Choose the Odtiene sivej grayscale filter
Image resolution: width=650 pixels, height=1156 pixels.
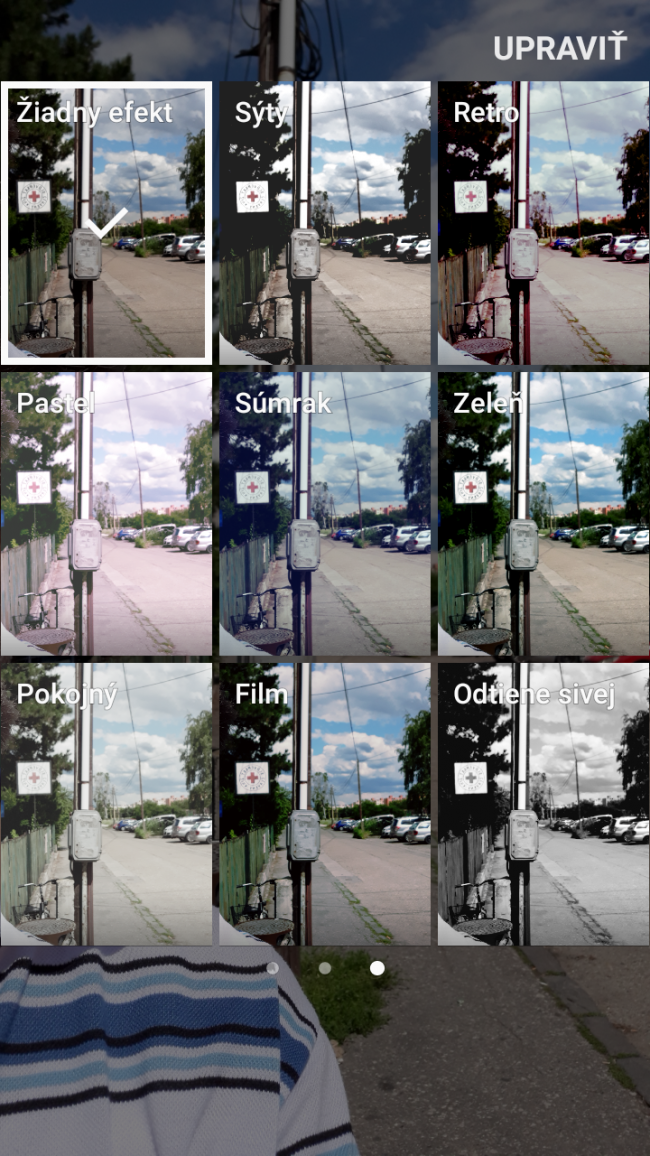[x=544, y=804]
